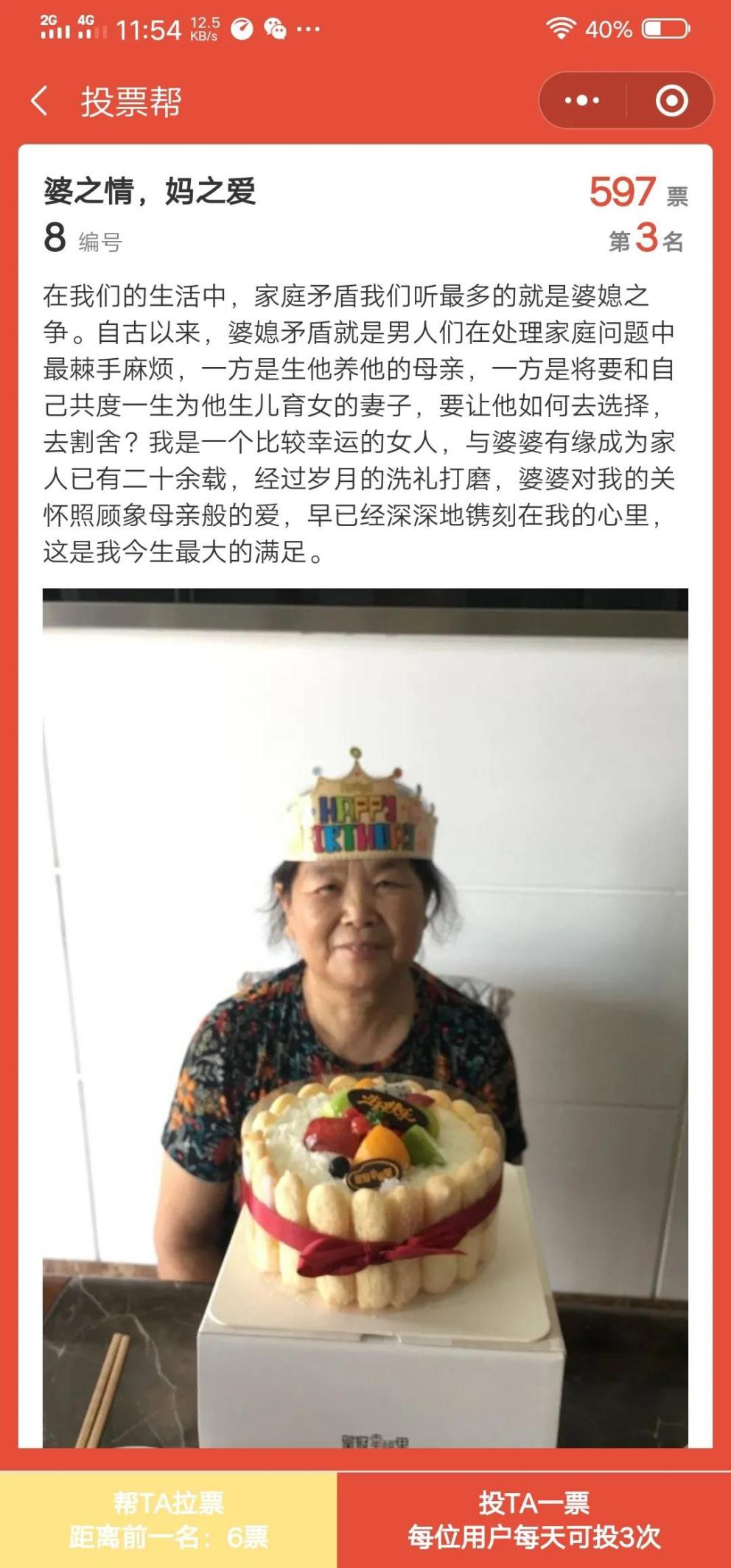Screen dimensions: 731x1568
Task: View the birthday cake photo full-size
Action: coord(365,1017)
